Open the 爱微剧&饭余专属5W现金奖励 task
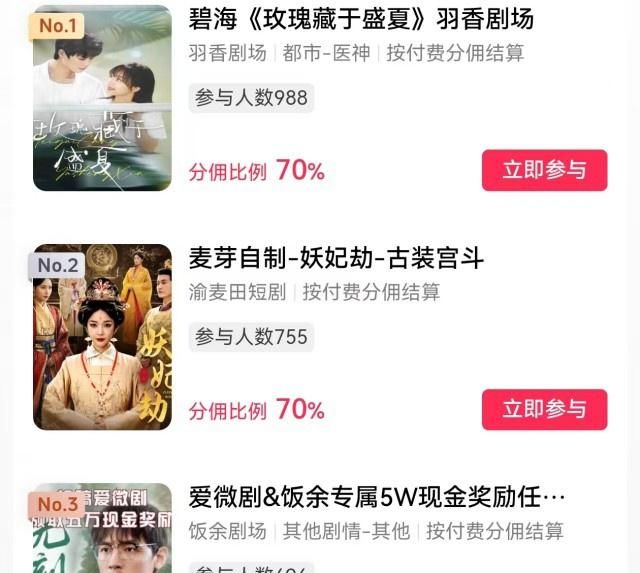 click(377, 496)
